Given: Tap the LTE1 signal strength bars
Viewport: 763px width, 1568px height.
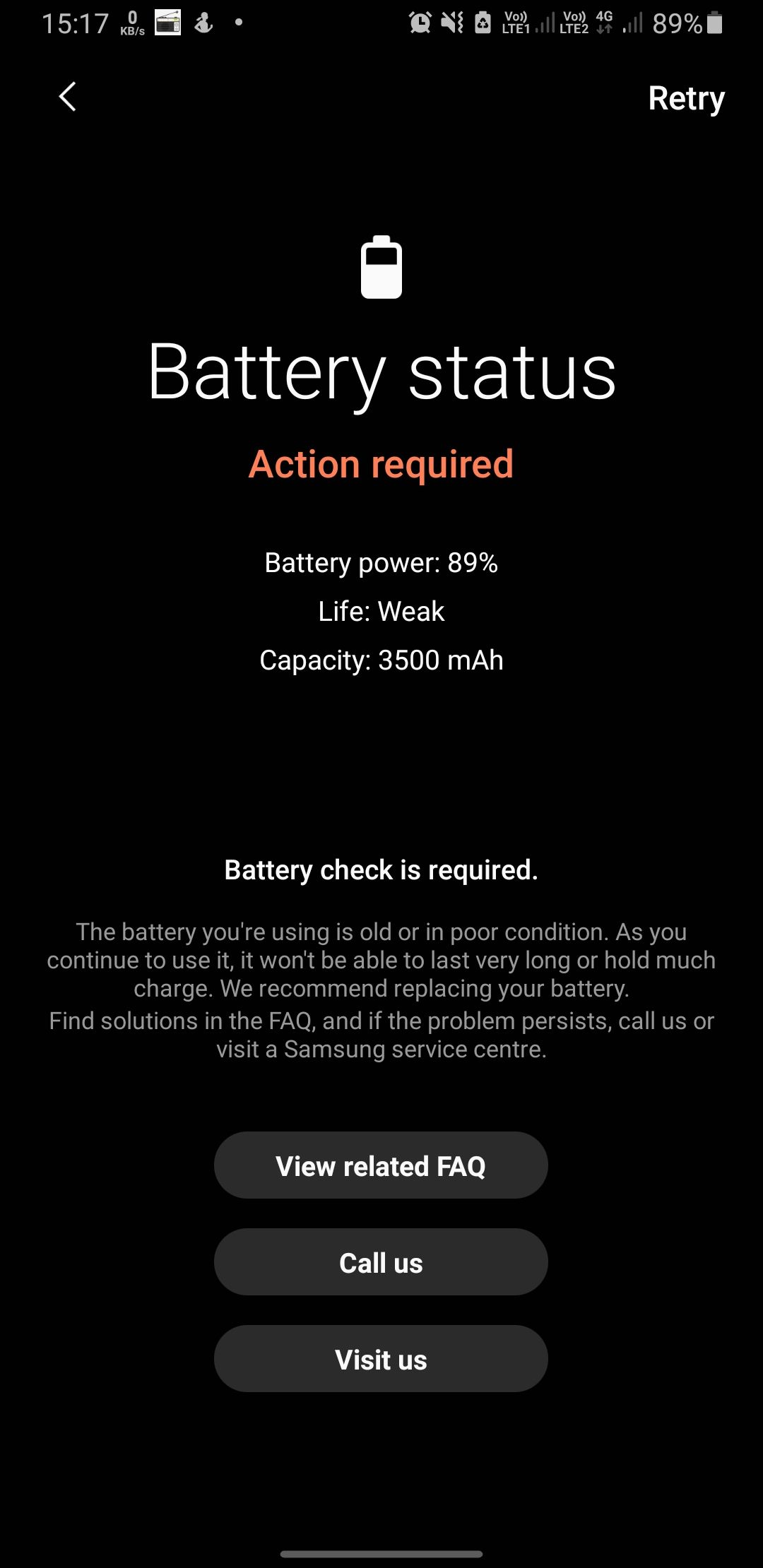Looking at the screenshot, I should click(544, 23).
